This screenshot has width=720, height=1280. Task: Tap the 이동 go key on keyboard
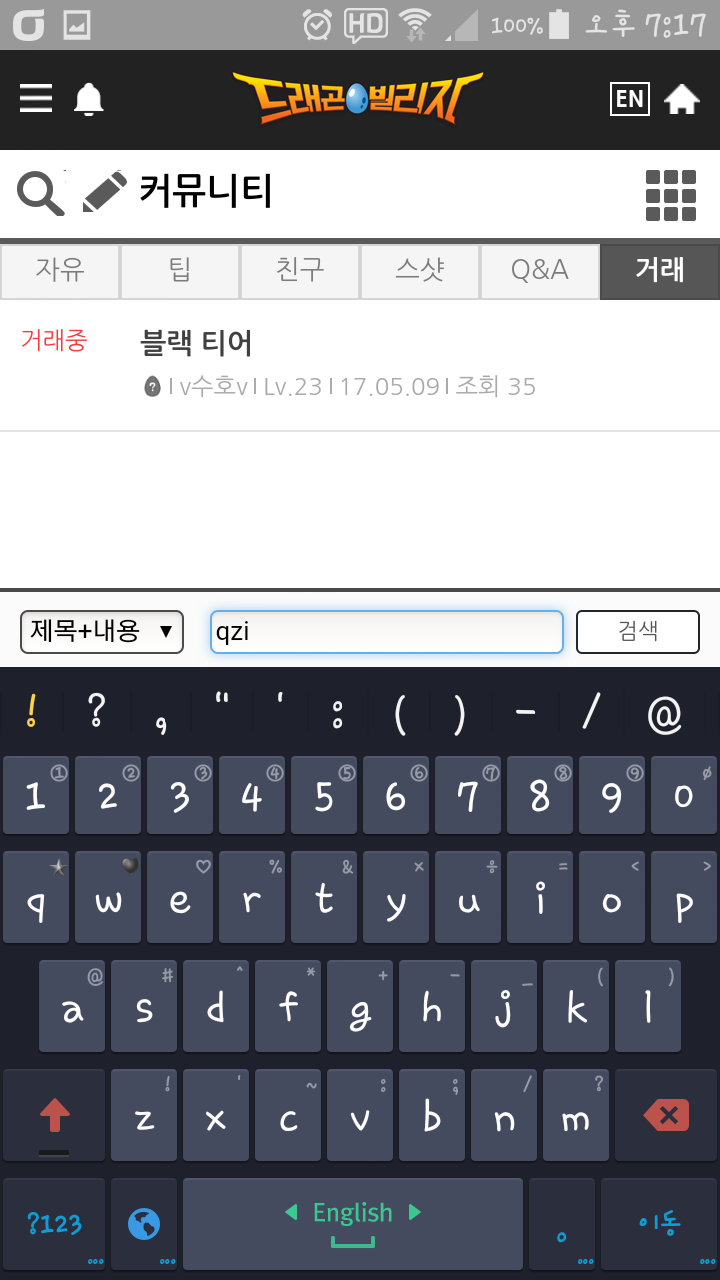tap(659, 1223)
